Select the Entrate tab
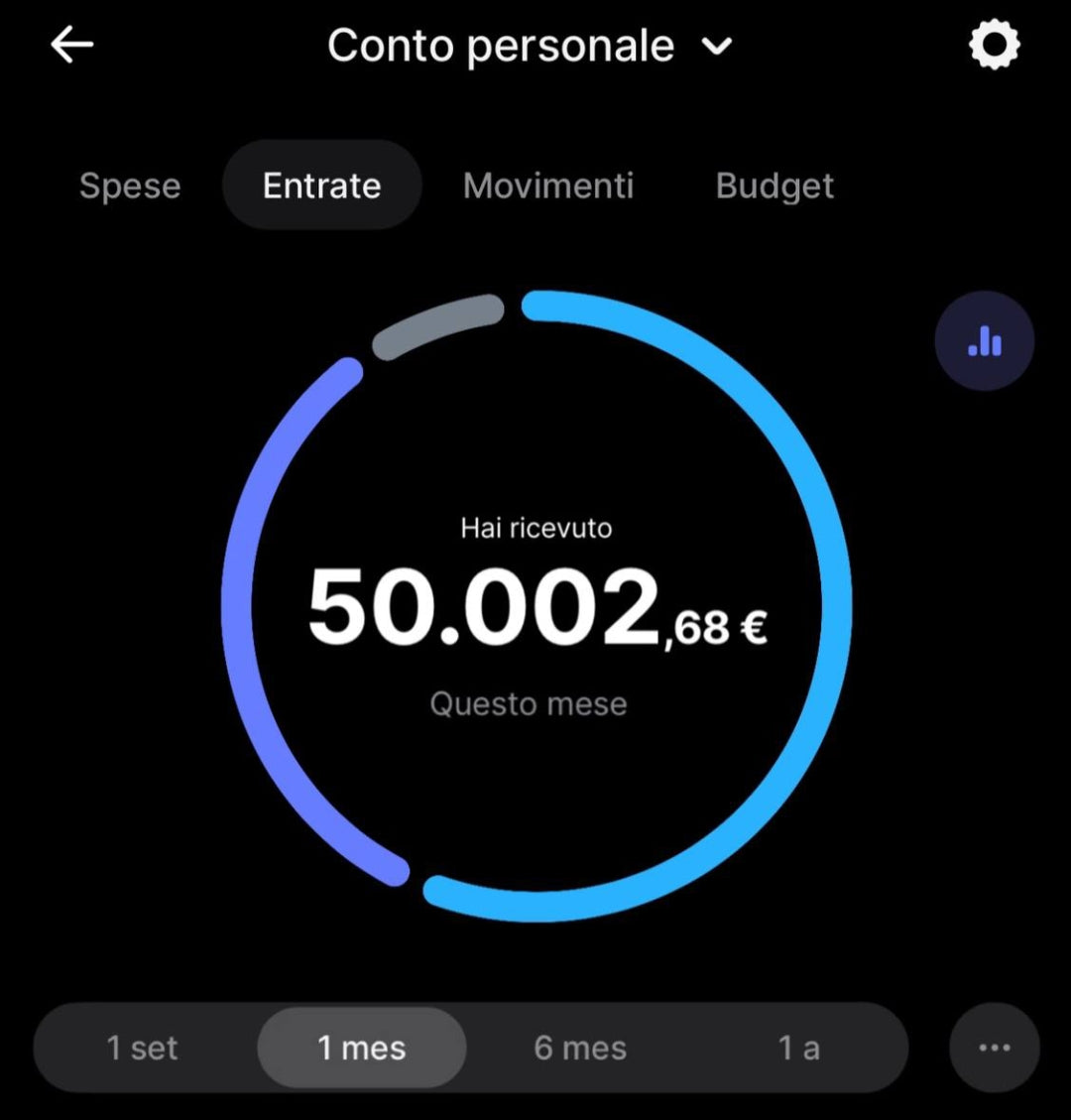This screenshot has width=1071, height=1120. [x=321, y=186]
